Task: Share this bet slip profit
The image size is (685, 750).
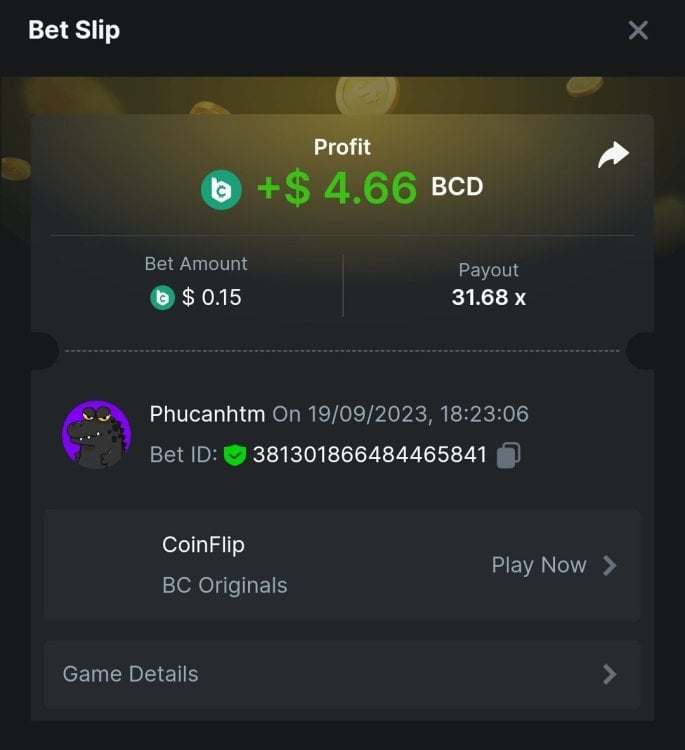Action: 613,155
